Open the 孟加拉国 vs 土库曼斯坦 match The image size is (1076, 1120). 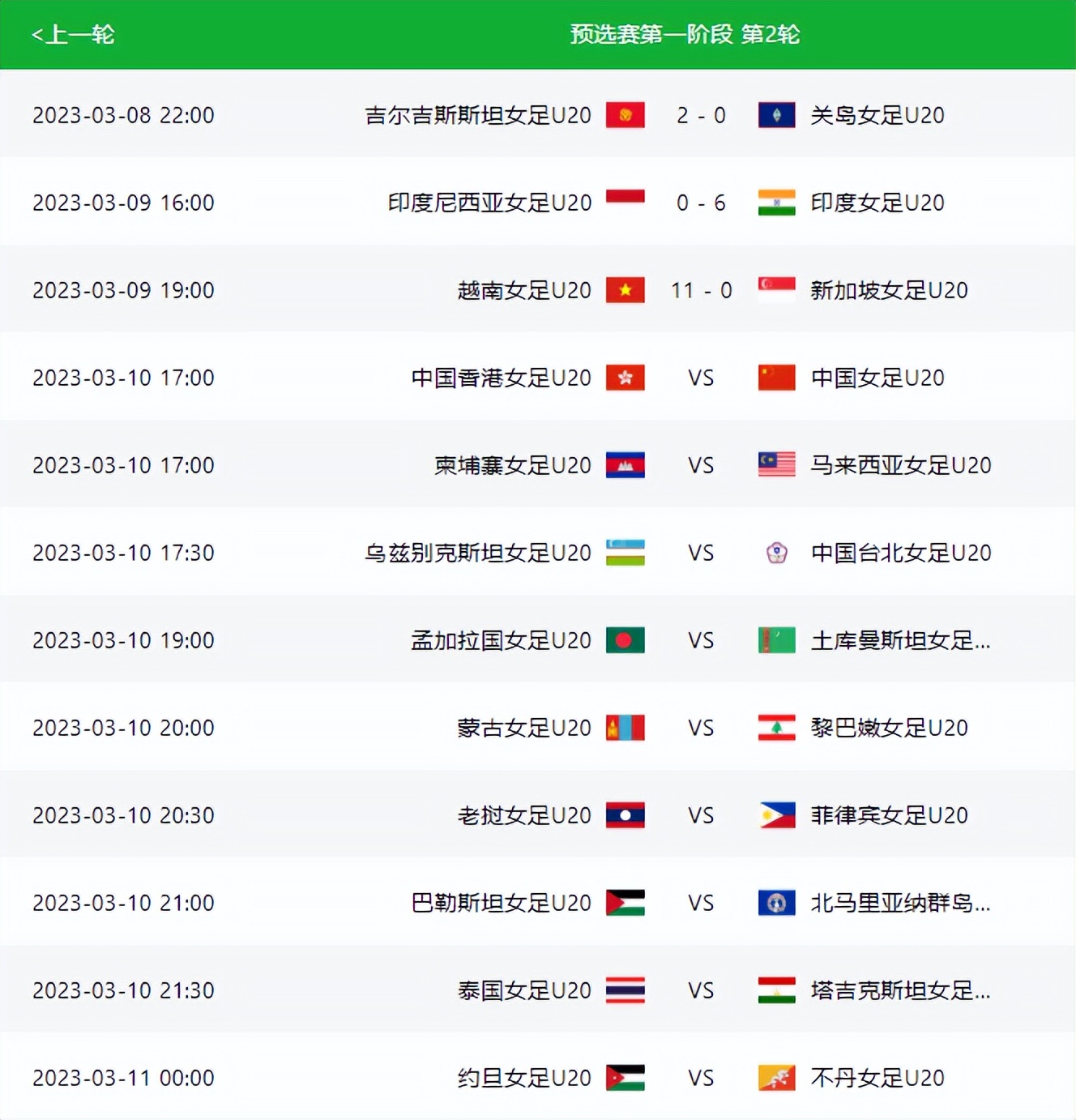point(701,640)
